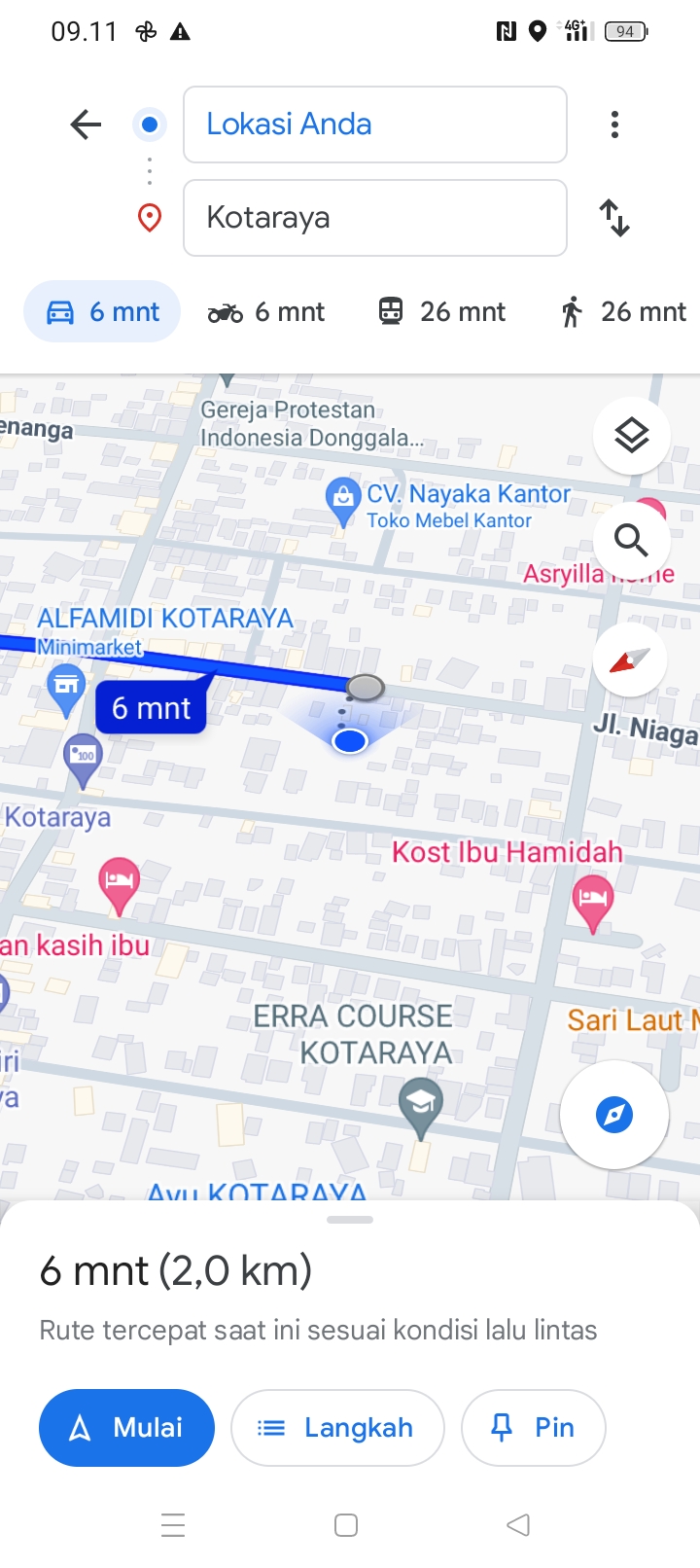Switch to walking travel mode
This screenshot has width=700, height=1568.
623,311
